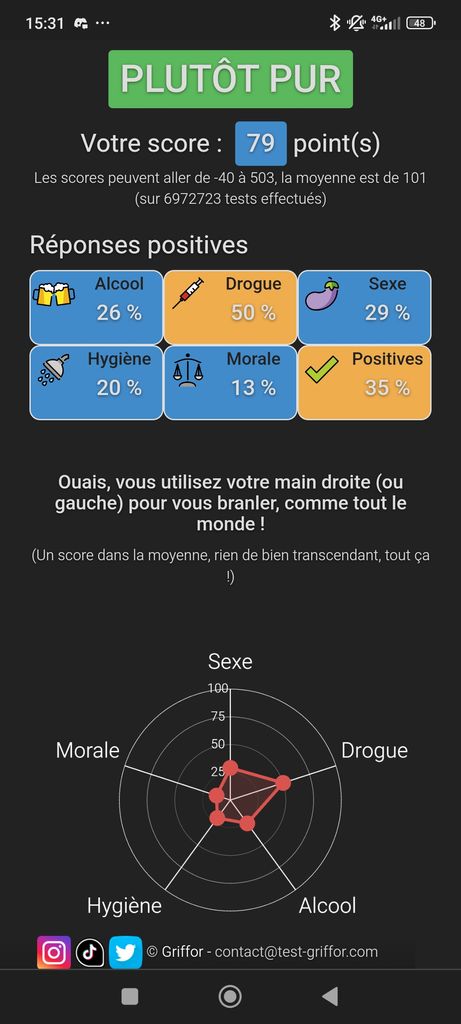Open Griffor's Twitter page
461x1024 pixels.
[x=125, y=952]
